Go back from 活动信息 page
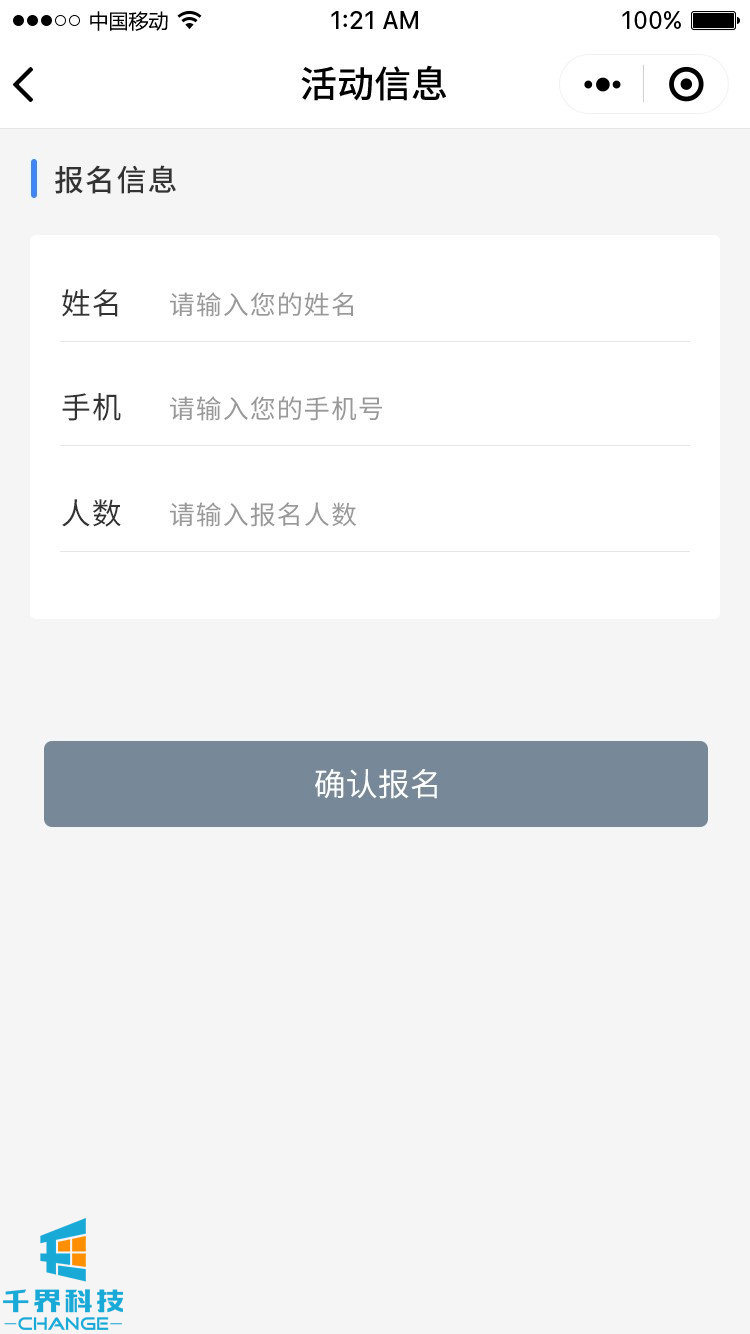750x1334 pixels. coord(24,85)
